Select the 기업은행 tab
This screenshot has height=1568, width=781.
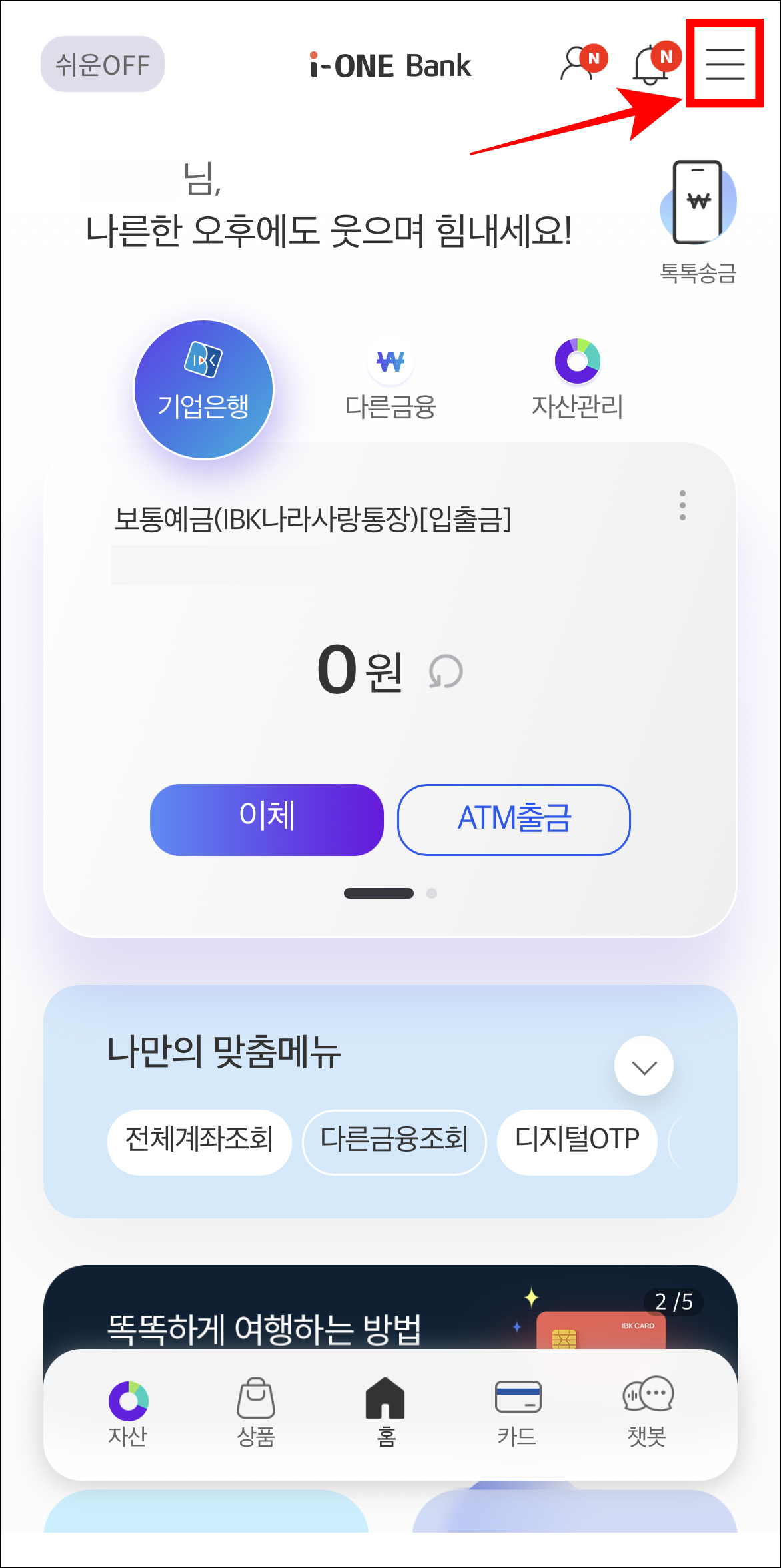coord(204,390)
